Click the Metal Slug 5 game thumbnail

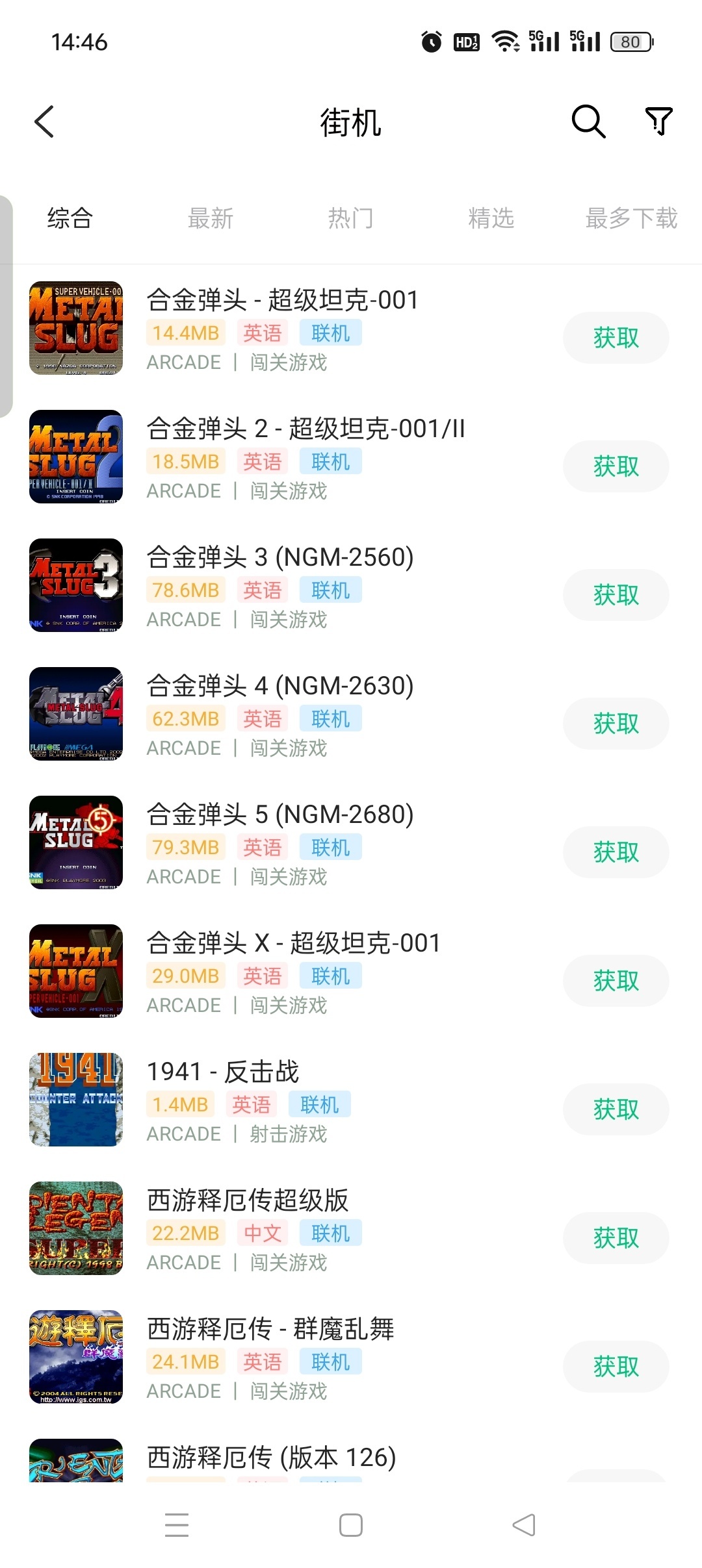click(x=75, y=842)
